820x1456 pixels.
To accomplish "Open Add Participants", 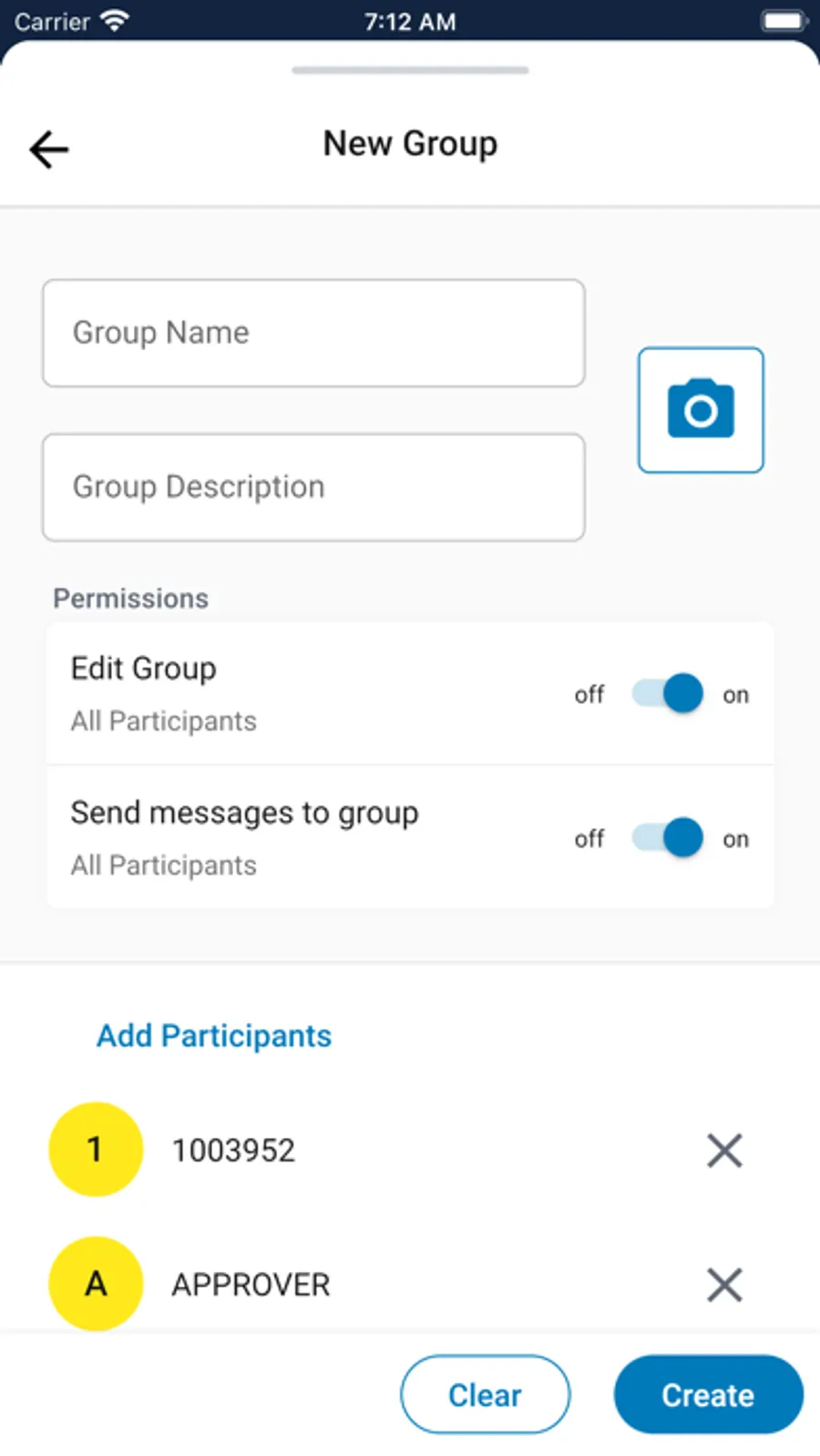I will coord(213,1035).
